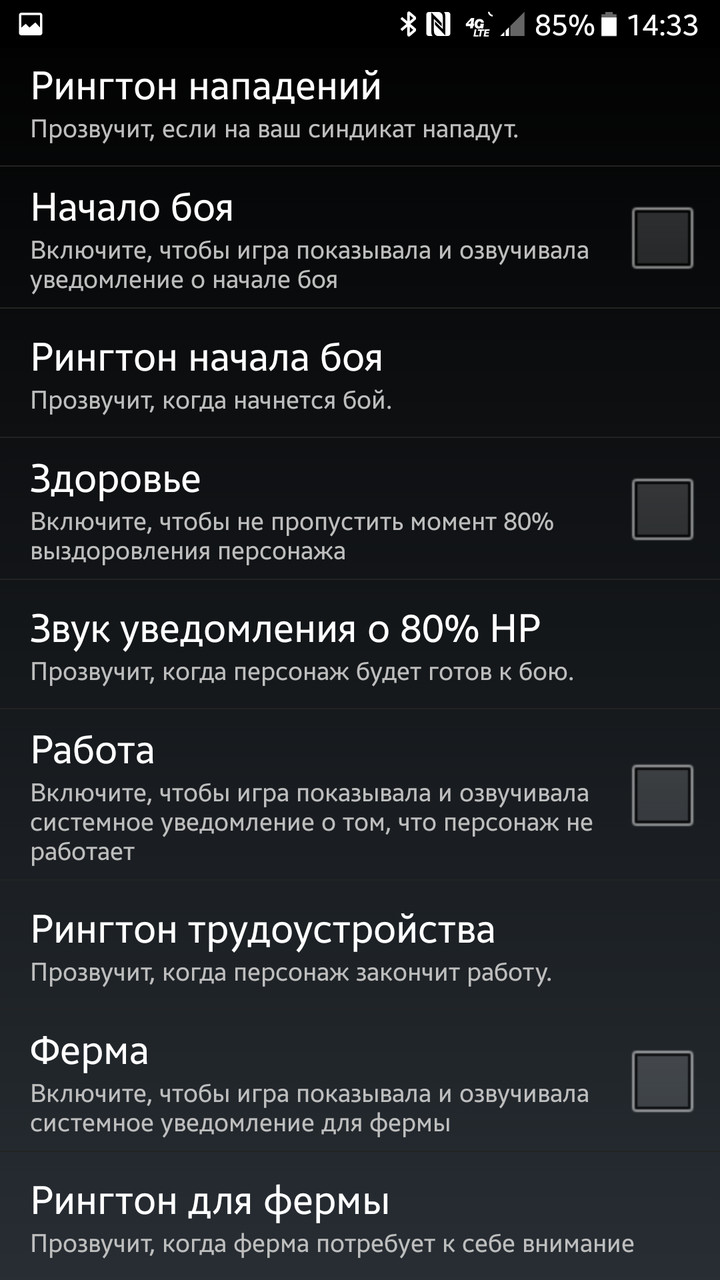This screenshot has height=1280, width=720.
Task: Choose Рингтон начала боя sound
Action: click(360, 373)
